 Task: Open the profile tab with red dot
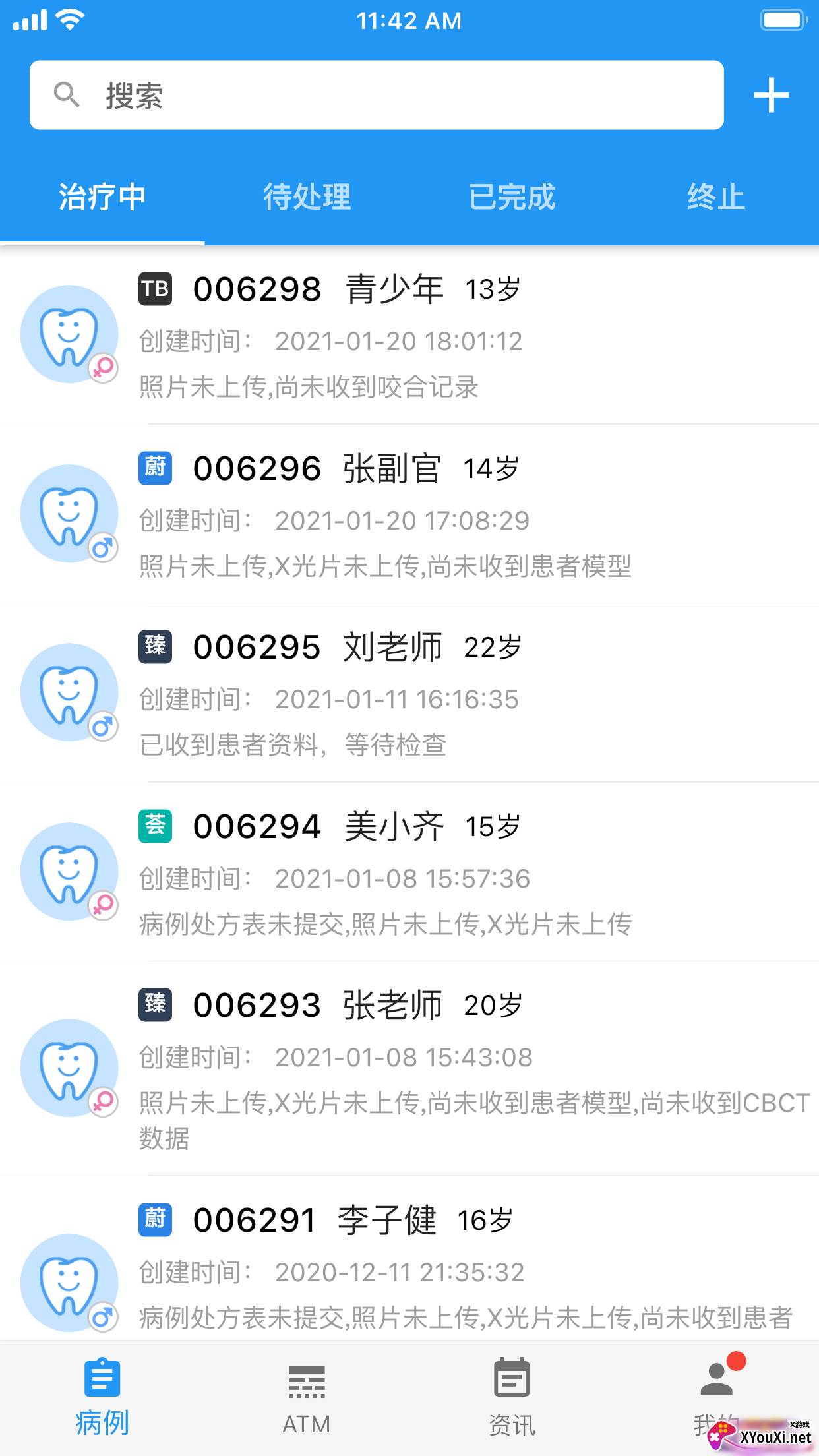(x=717, y=1397)
